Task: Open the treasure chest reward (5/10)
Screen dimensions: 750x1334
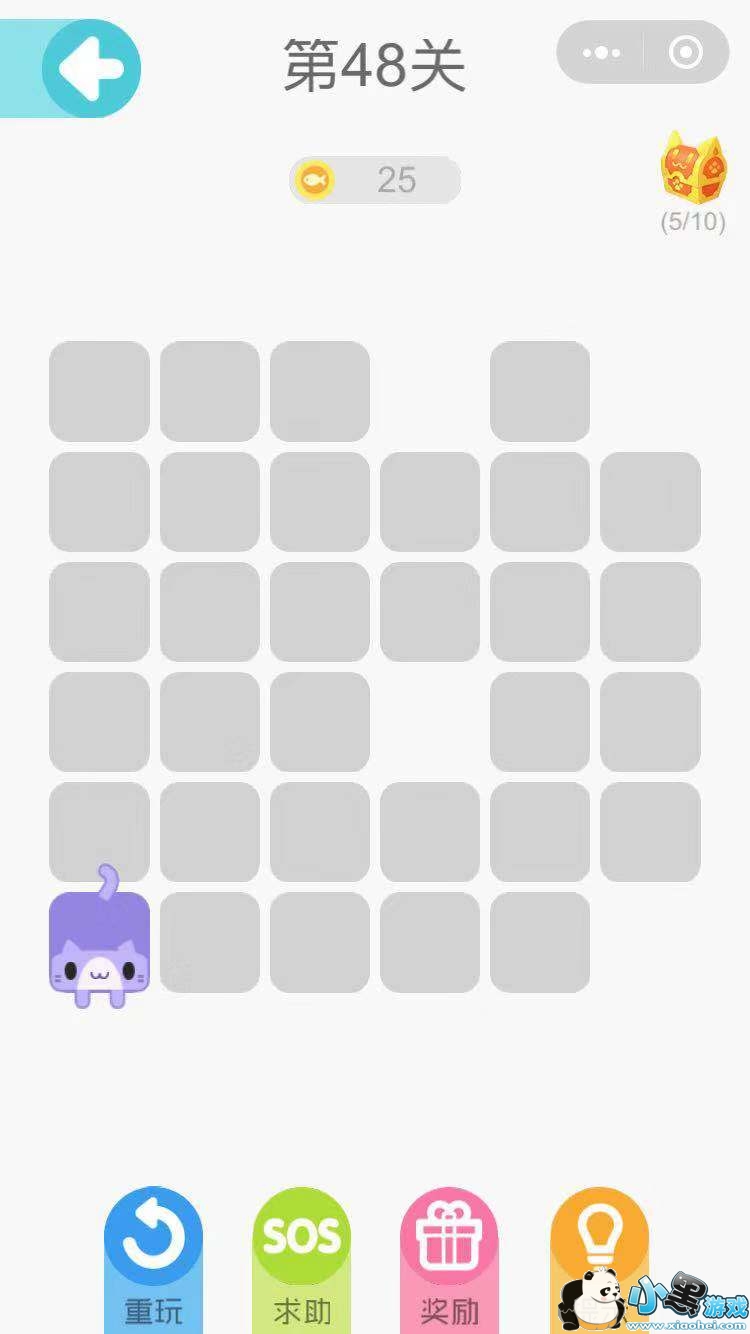Action: pos(692,170)
